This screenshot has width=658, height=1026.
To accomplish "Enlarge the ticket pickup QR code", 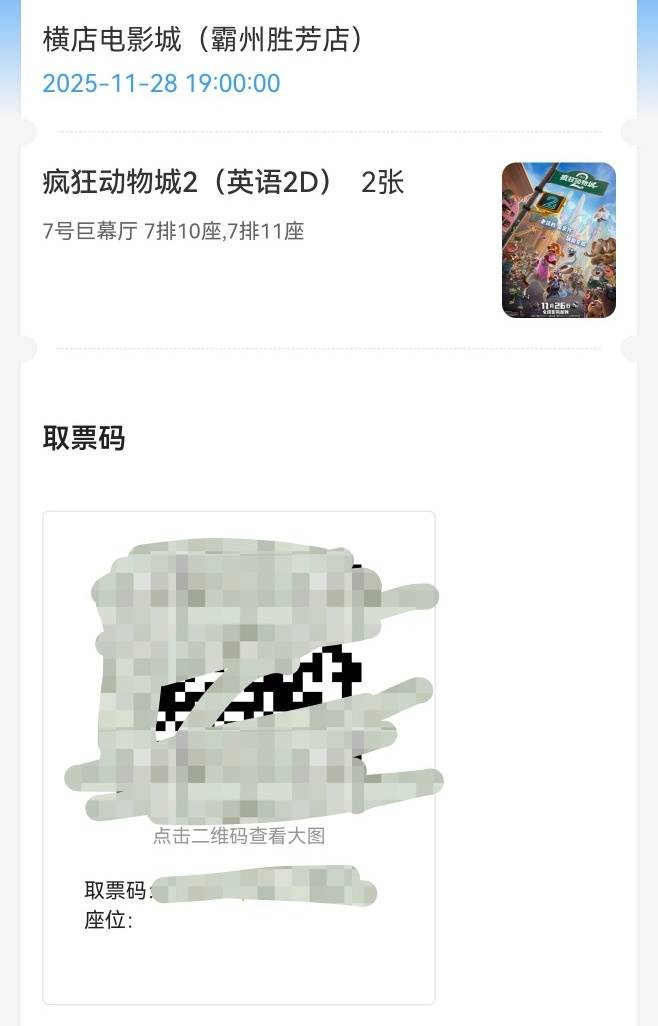I will point(255,680).
